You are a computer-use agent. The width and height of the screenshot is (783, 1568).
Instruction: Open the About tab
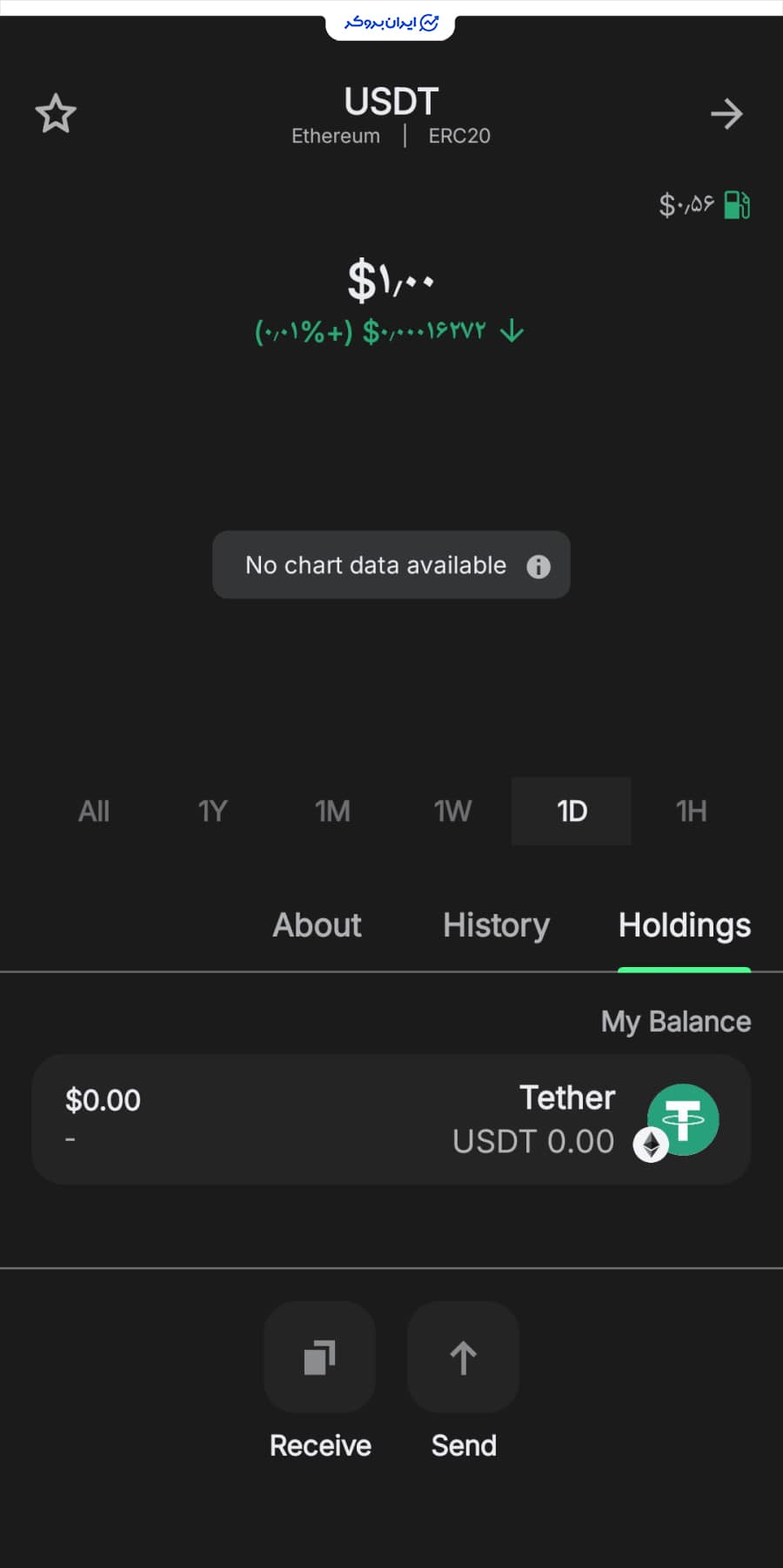click(x=317, y=925)
